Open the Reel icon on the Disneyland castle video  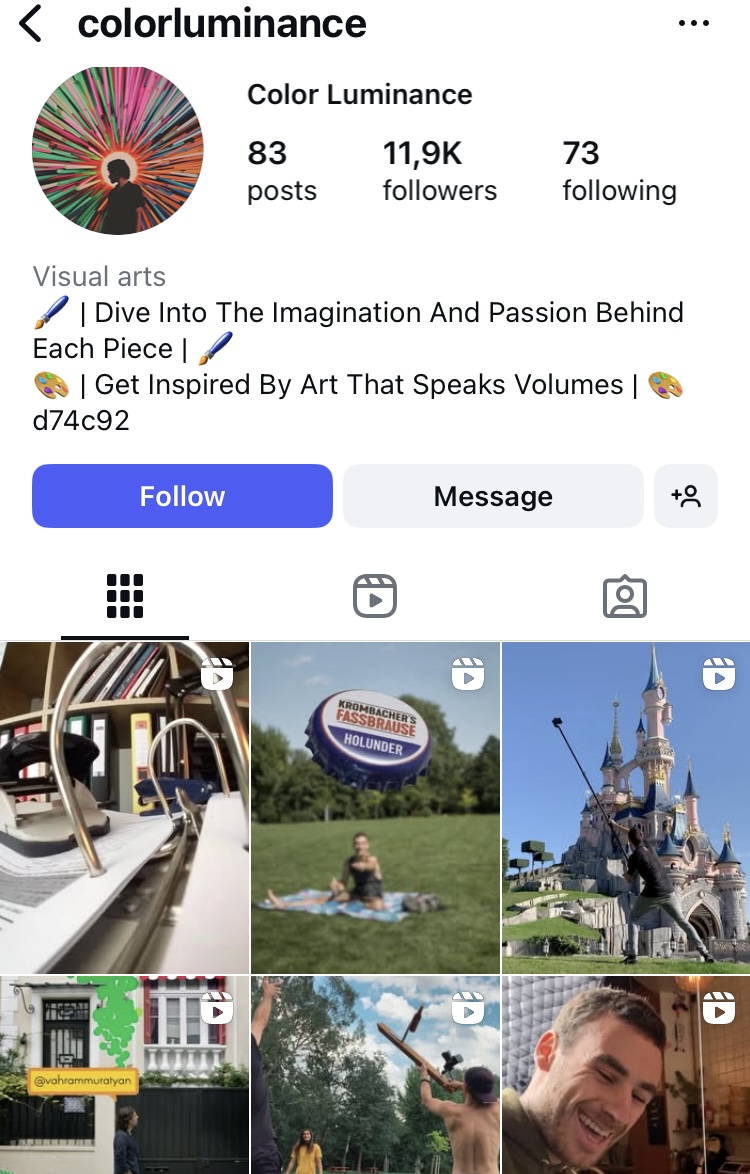[719, 675]
